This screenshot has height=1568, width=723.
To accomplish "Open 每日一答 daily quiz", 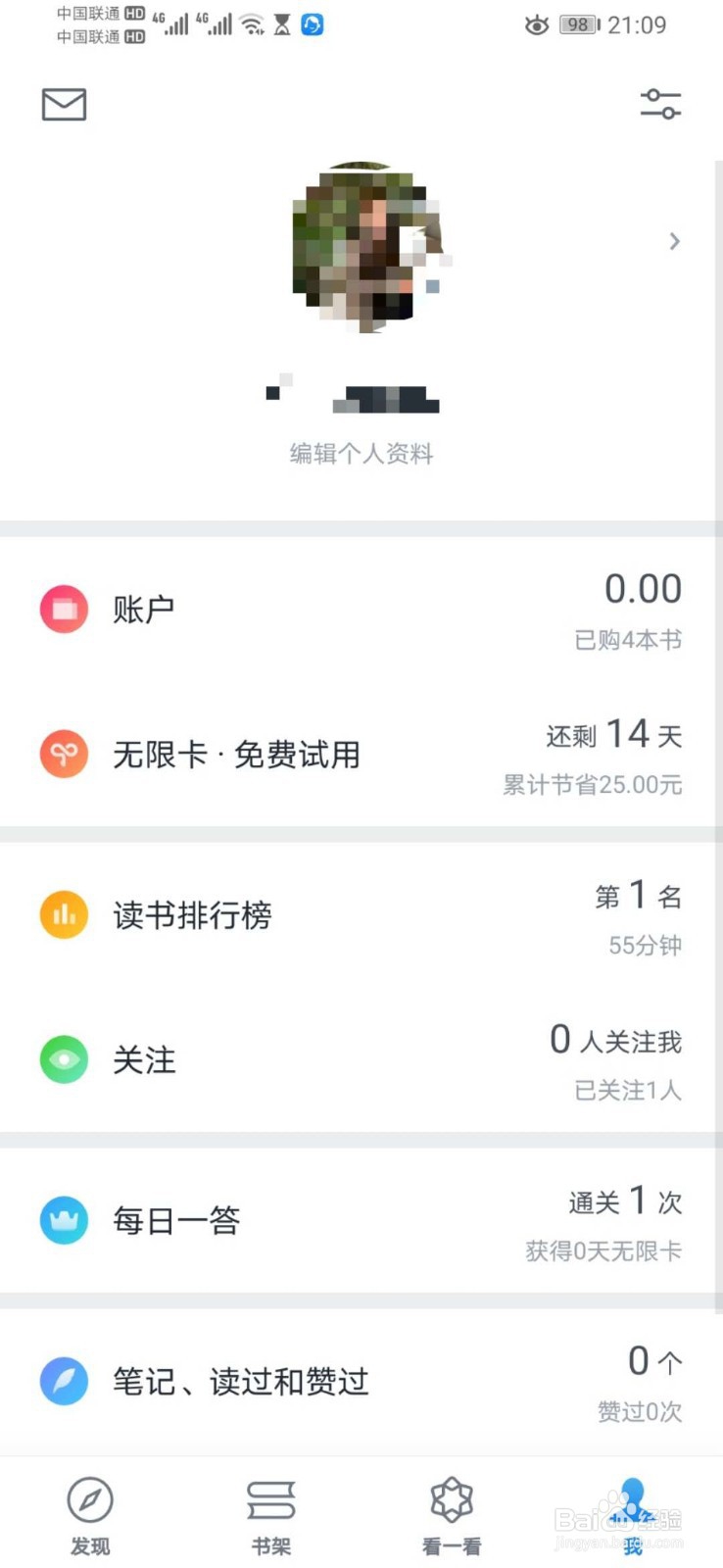I will click(x=361, y=1221).
